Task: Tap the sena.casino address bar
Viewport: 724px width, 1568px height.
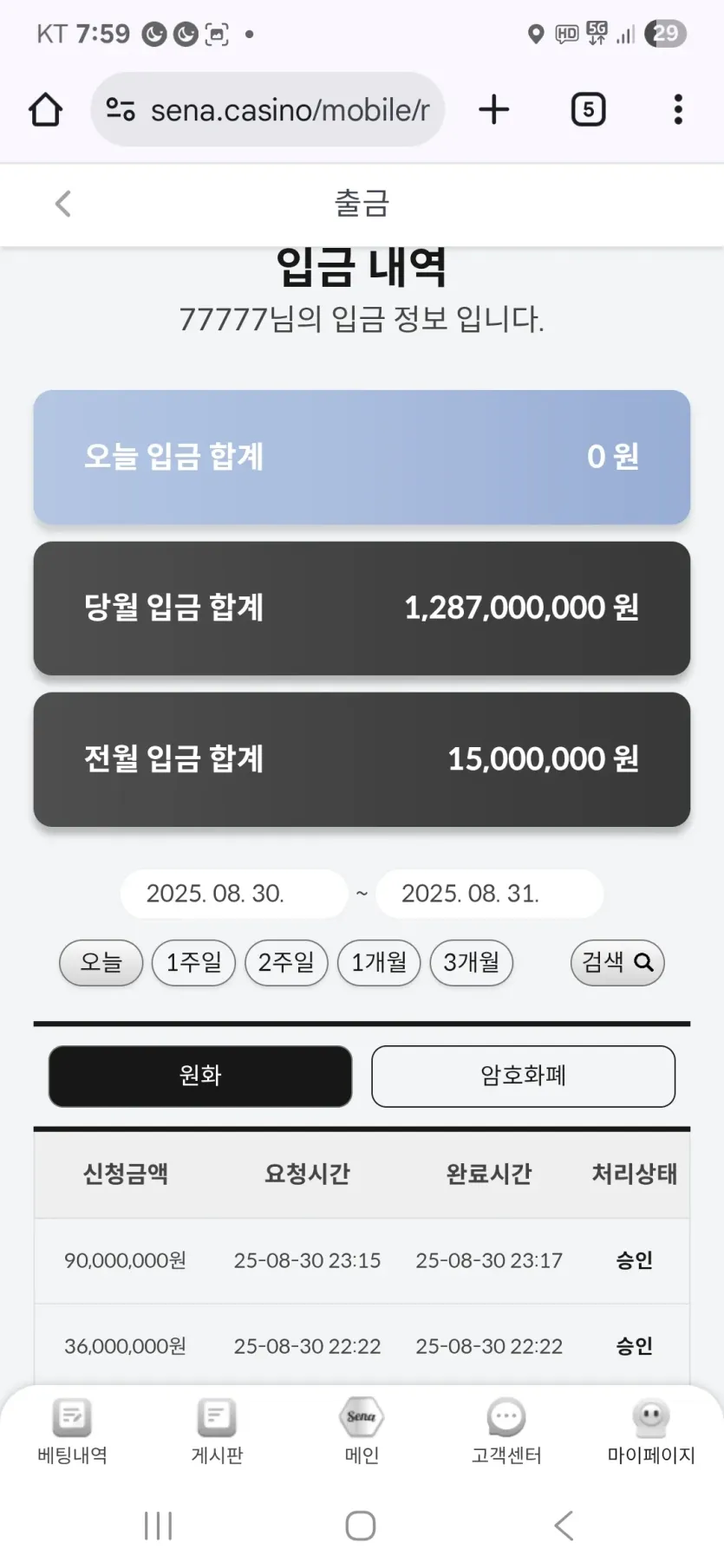Action: coord(268,110)
